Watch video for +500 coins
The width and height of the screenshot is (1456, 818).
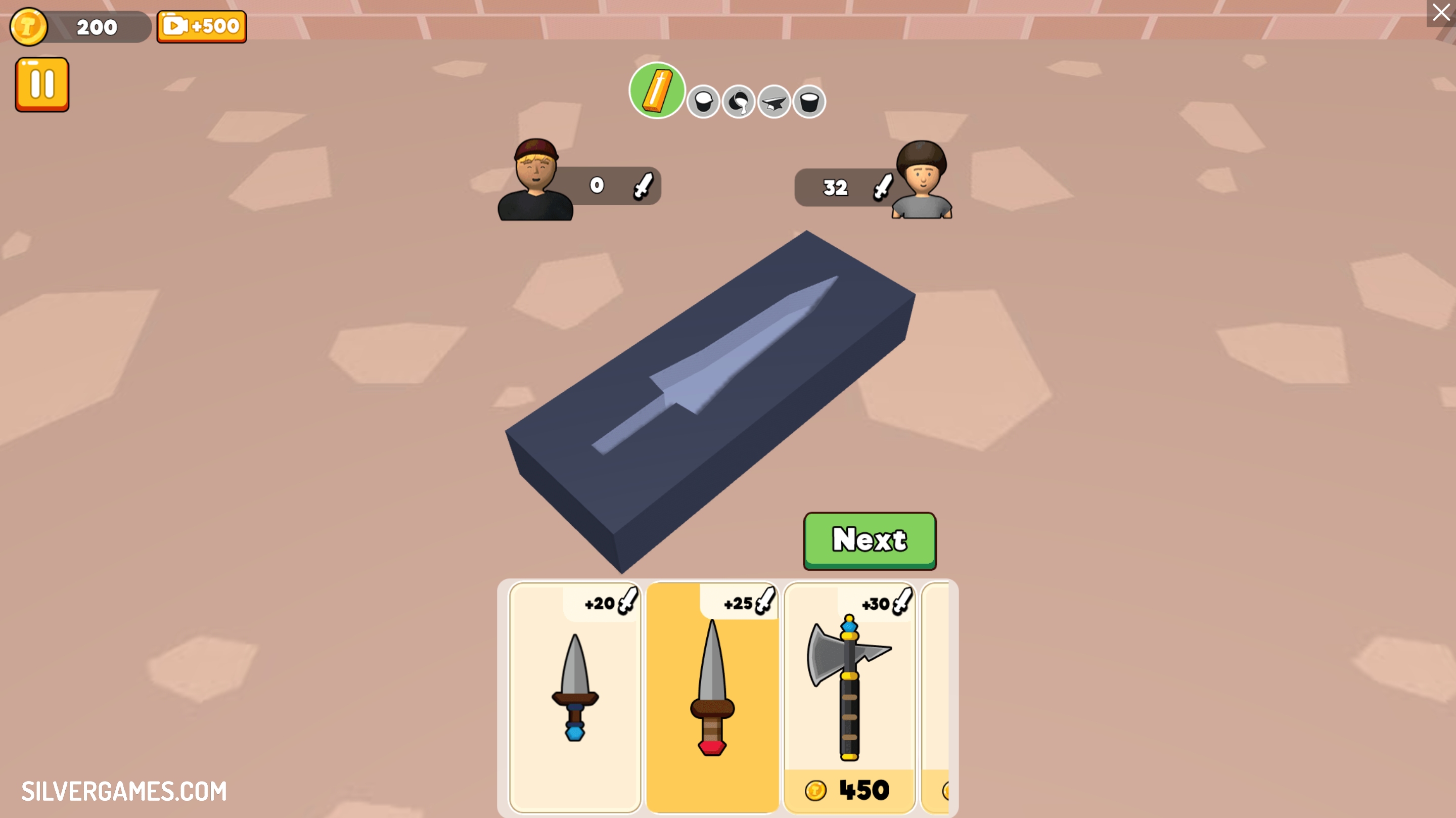tap(201, 27)
